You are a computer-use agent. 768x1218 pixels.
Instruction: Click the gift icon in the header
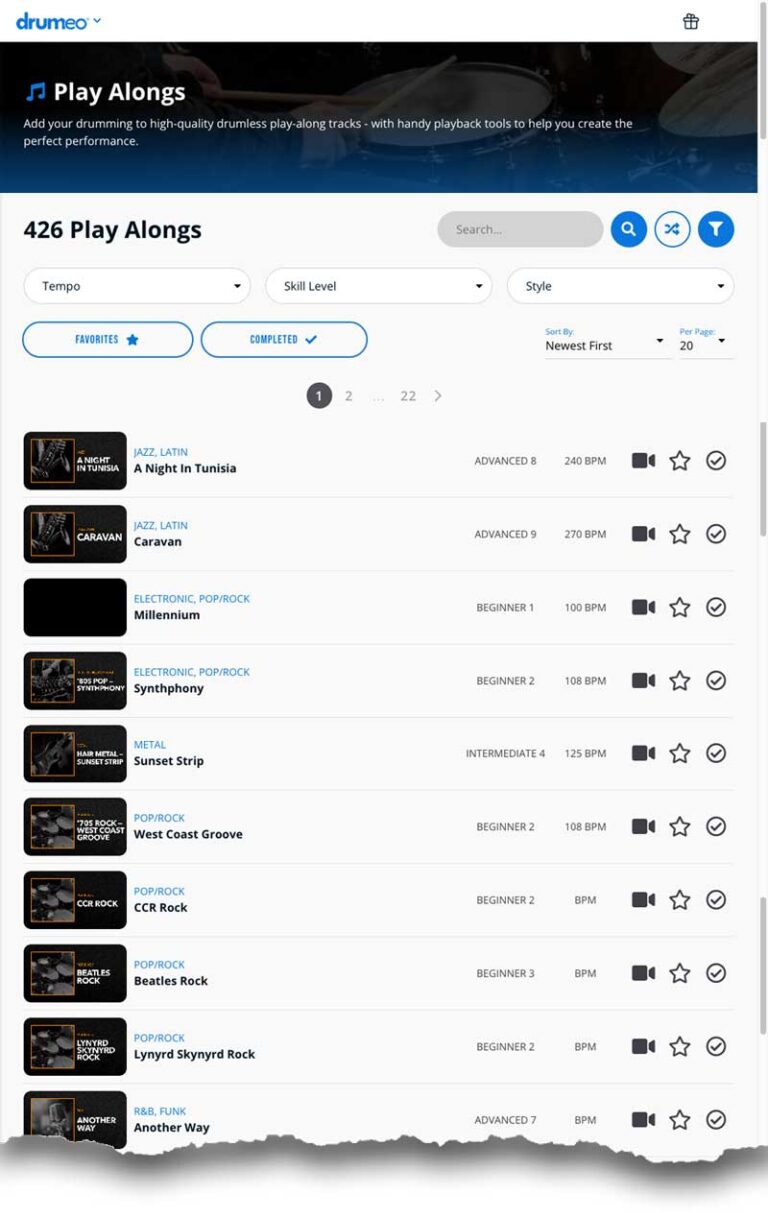point(691,20)
